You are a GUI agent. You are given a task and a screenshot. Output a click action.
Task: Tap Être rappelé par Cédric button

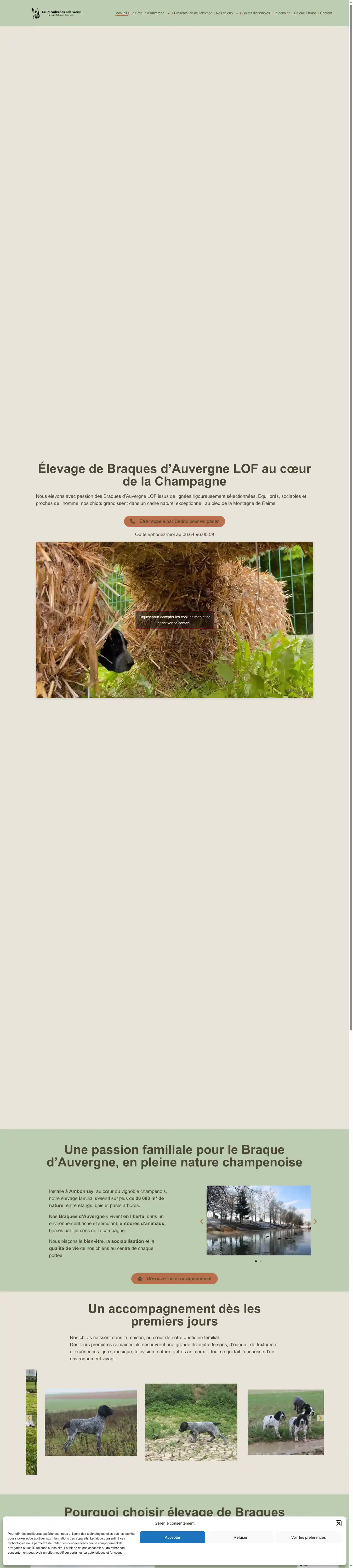174,521
